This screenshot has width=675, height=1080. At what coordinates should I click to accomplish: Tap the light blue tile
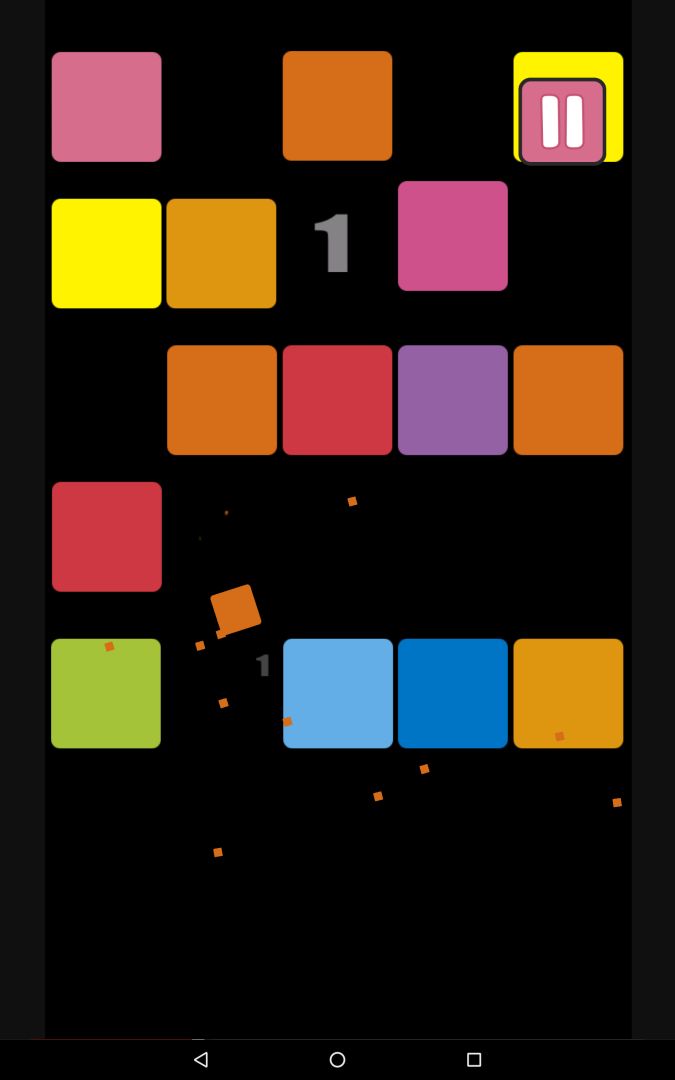click(x=337, y=693)
